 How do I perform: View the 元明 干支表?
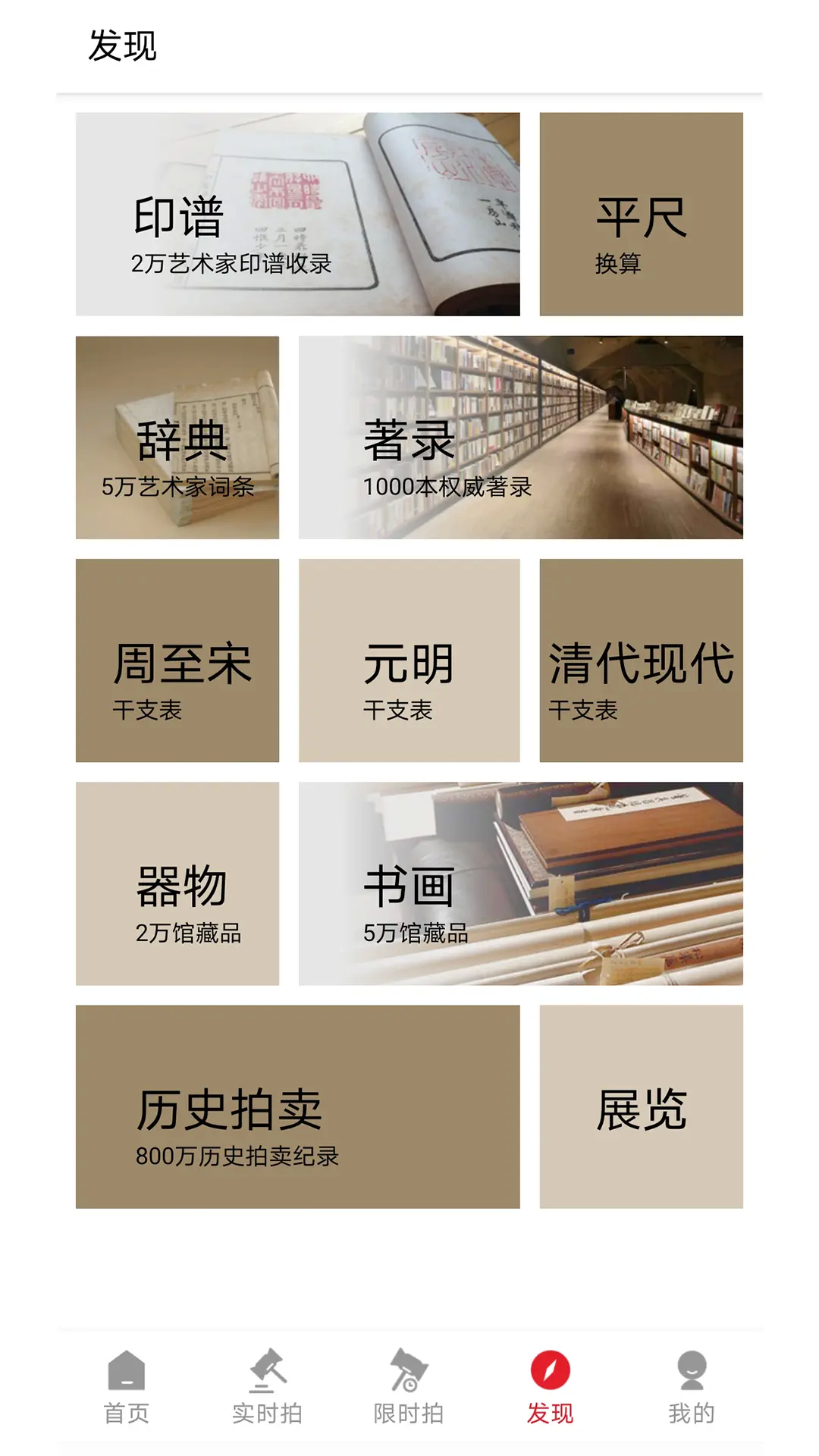coord(409,661)
